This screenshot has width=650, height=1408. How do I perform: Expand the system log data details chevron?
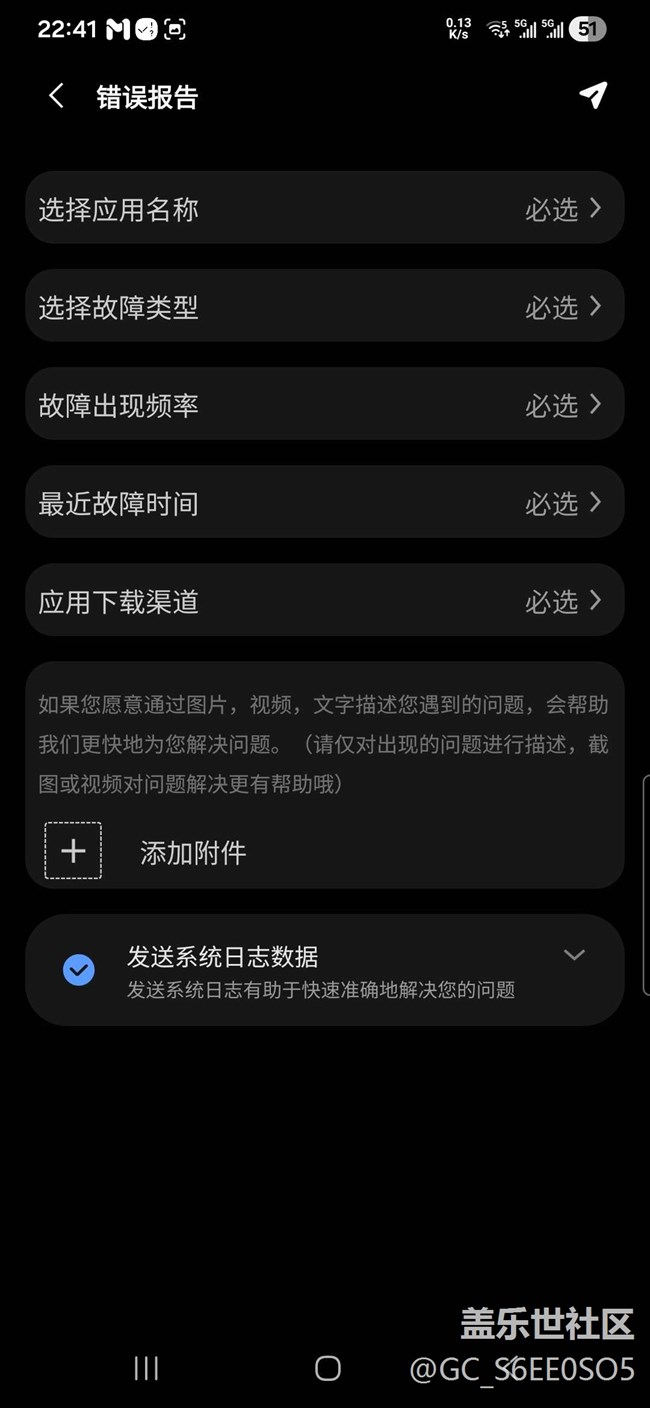tap(574, 955)
